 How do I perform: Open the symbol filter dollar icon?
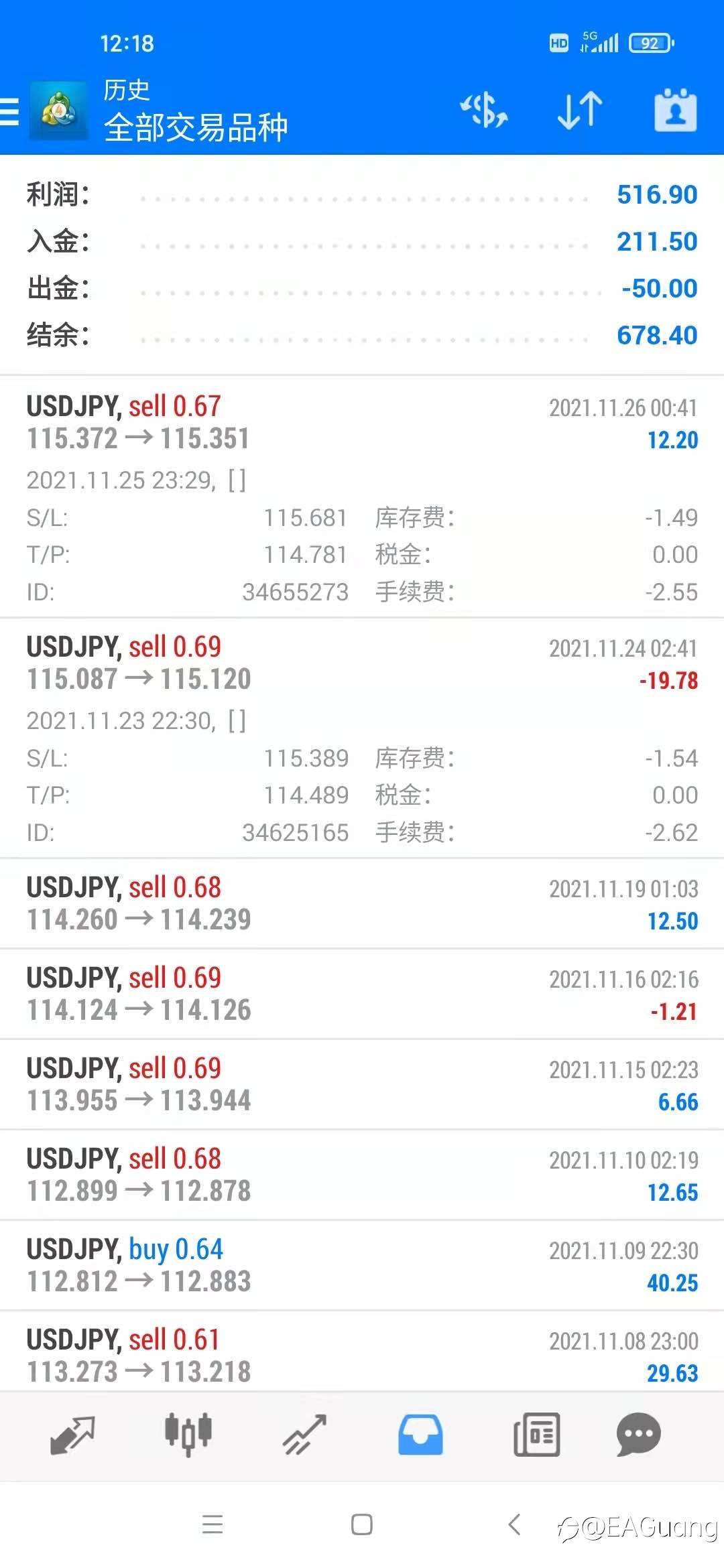[x=484, y=110]
